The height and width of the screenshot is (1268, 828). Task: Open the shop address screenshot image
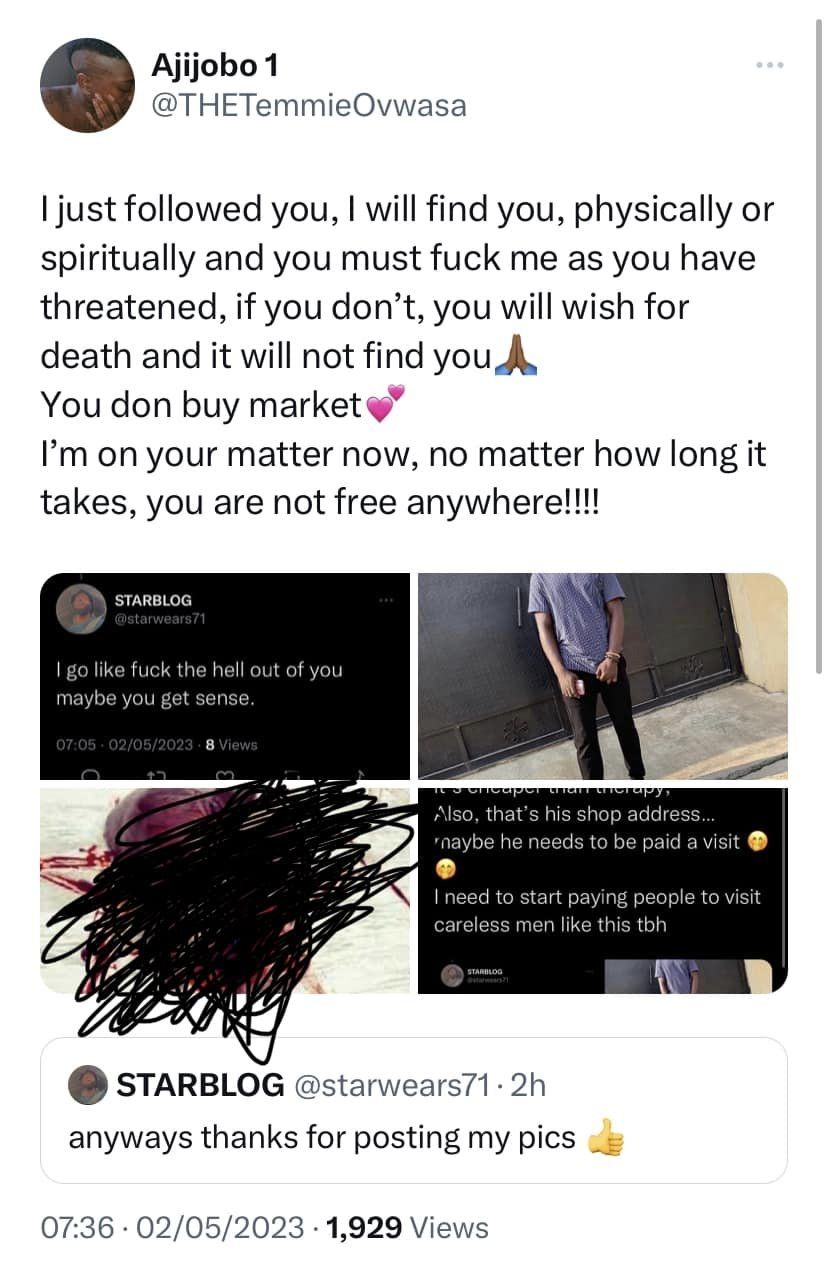[602, 890]
